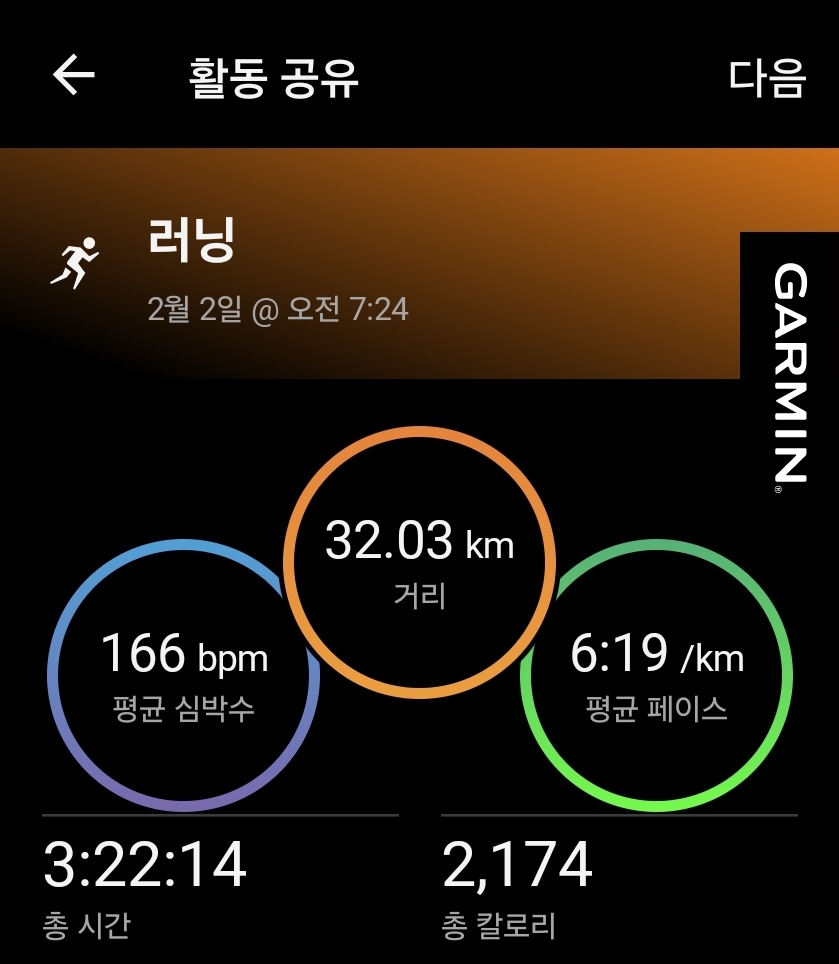This screenshot has width=839, height=964.
Task: Click the back arrow to exit sharing
Action: click(70, 75)
